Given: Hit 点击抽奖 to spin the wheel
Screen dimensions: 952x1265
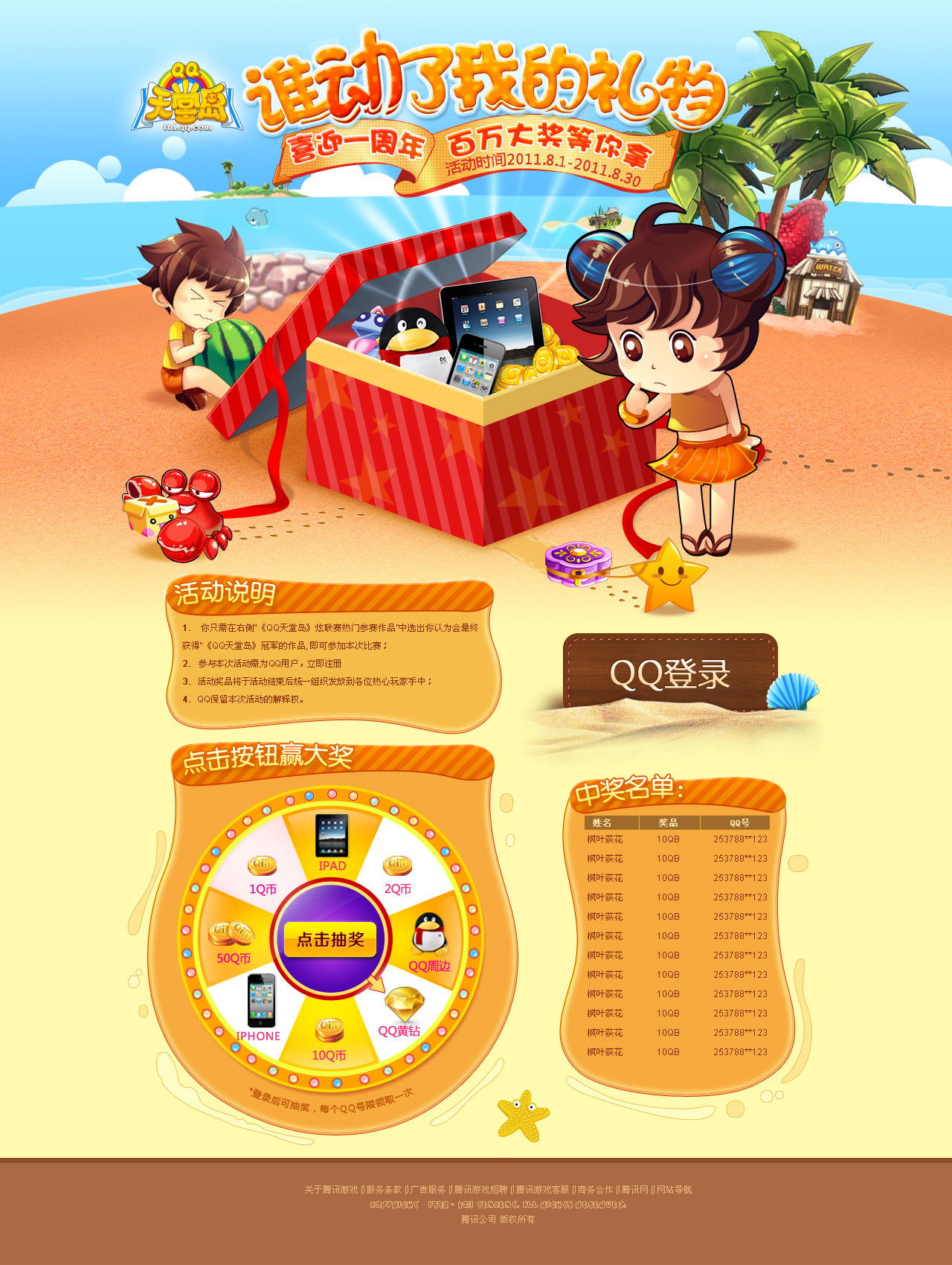Looking at the screenshot, I should click(x=331, y=940).
